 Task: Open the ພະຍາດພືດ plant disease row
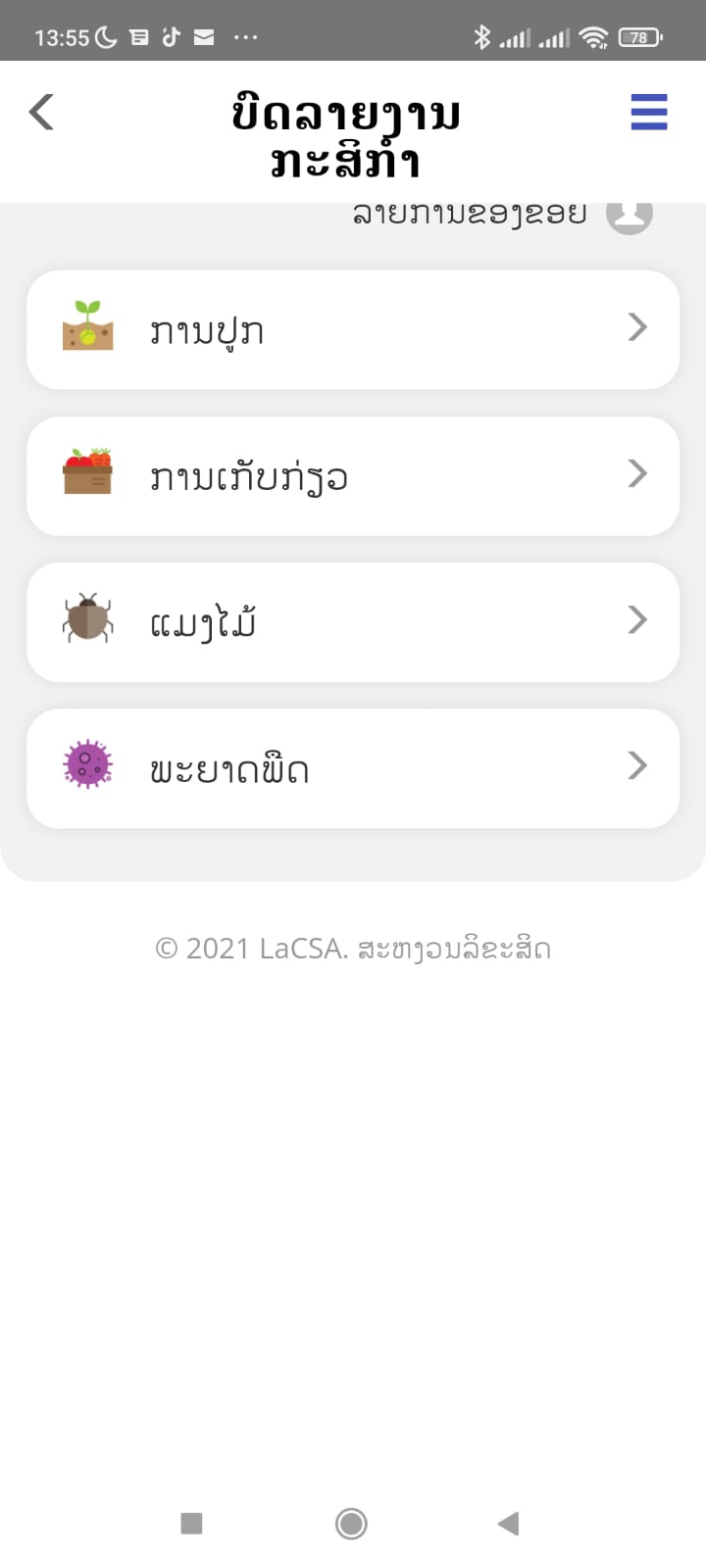click(x=353, y=767)
